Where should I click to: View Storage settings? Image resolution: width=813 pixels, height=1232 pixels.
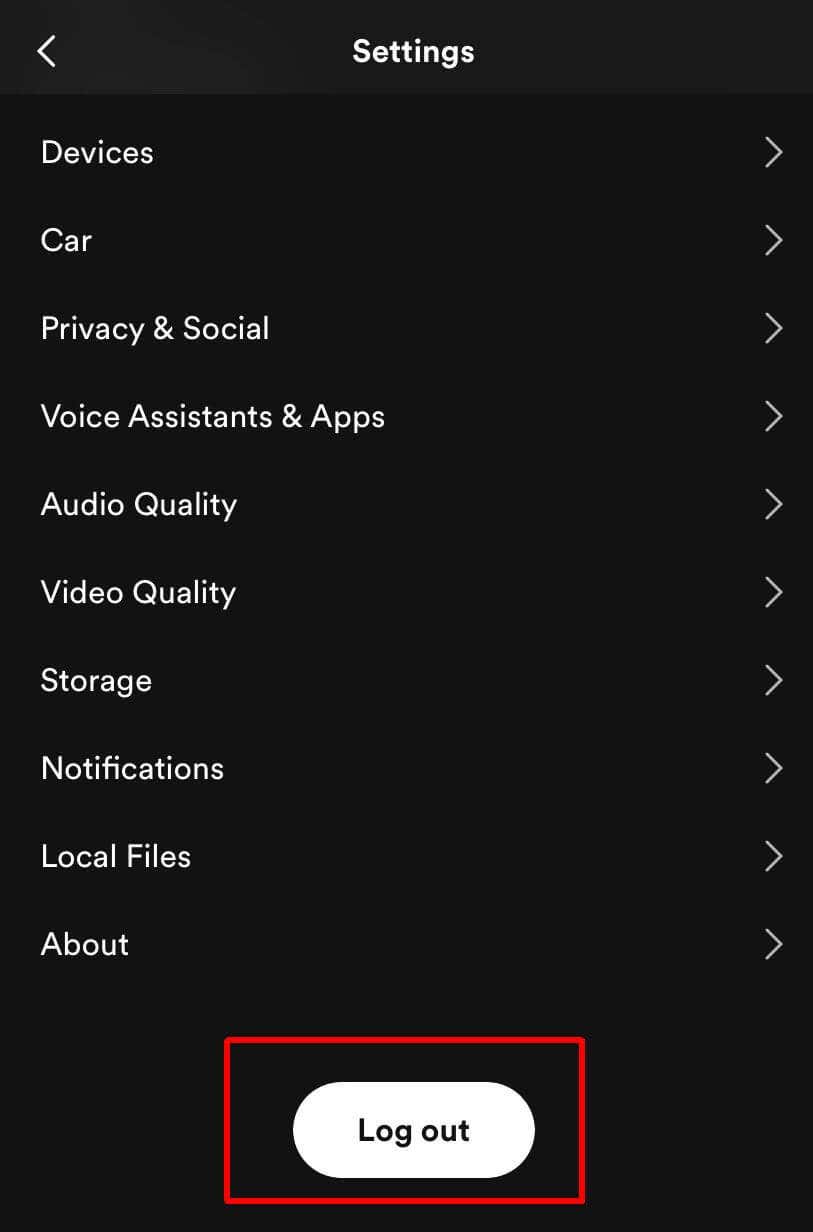click(x=96, y=681)
